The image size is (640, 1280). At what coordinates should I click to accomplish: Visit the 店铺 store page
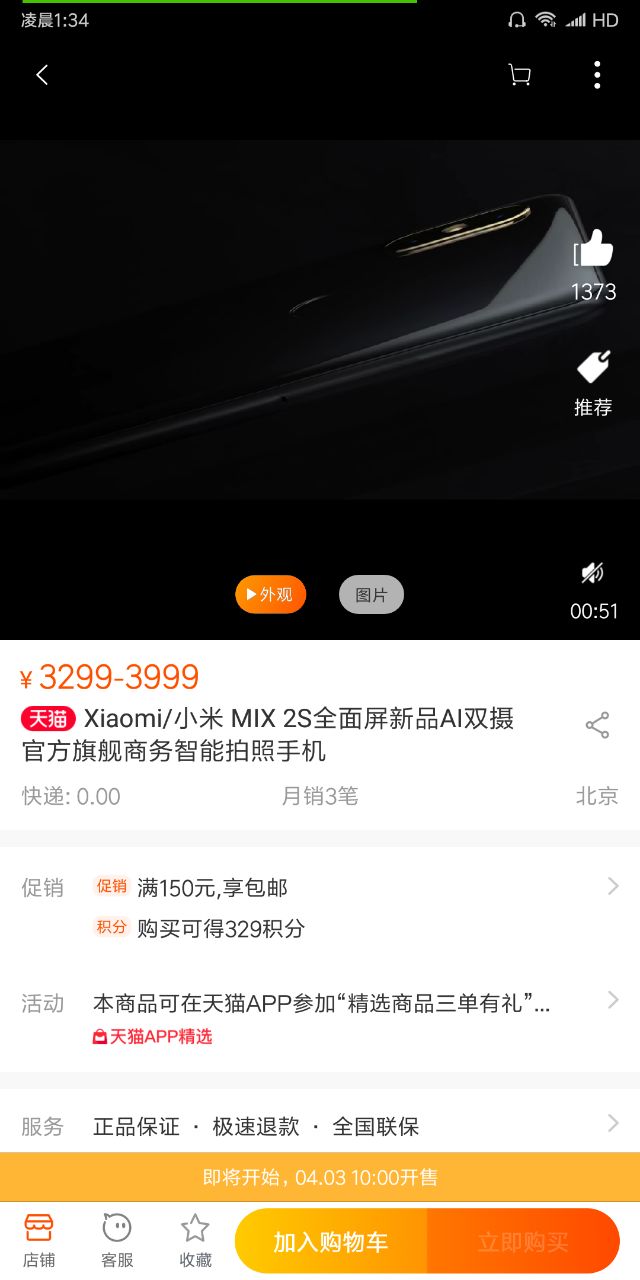point(39,1240)
